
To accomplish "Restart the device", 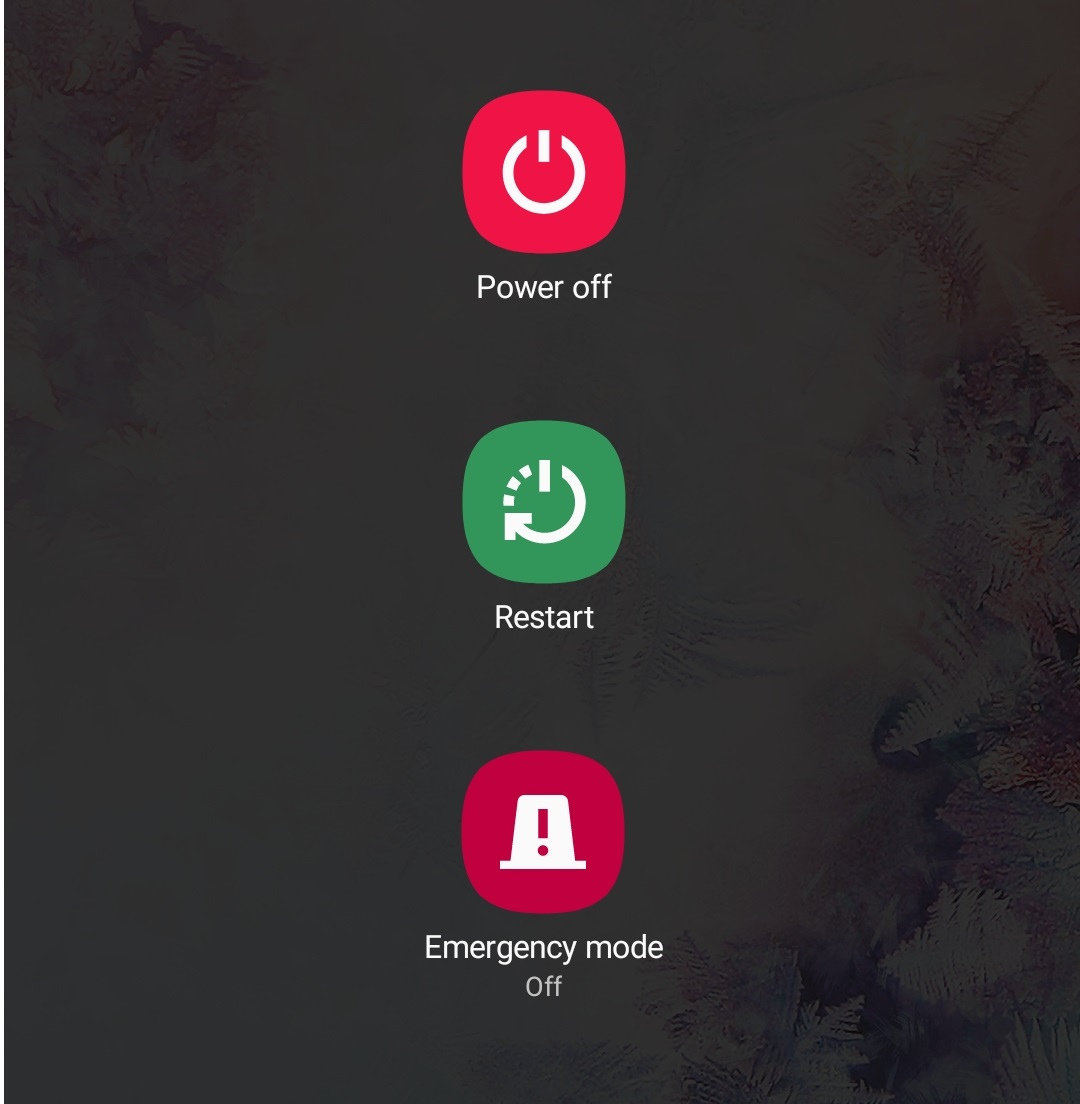I will (x=543, y=502).
